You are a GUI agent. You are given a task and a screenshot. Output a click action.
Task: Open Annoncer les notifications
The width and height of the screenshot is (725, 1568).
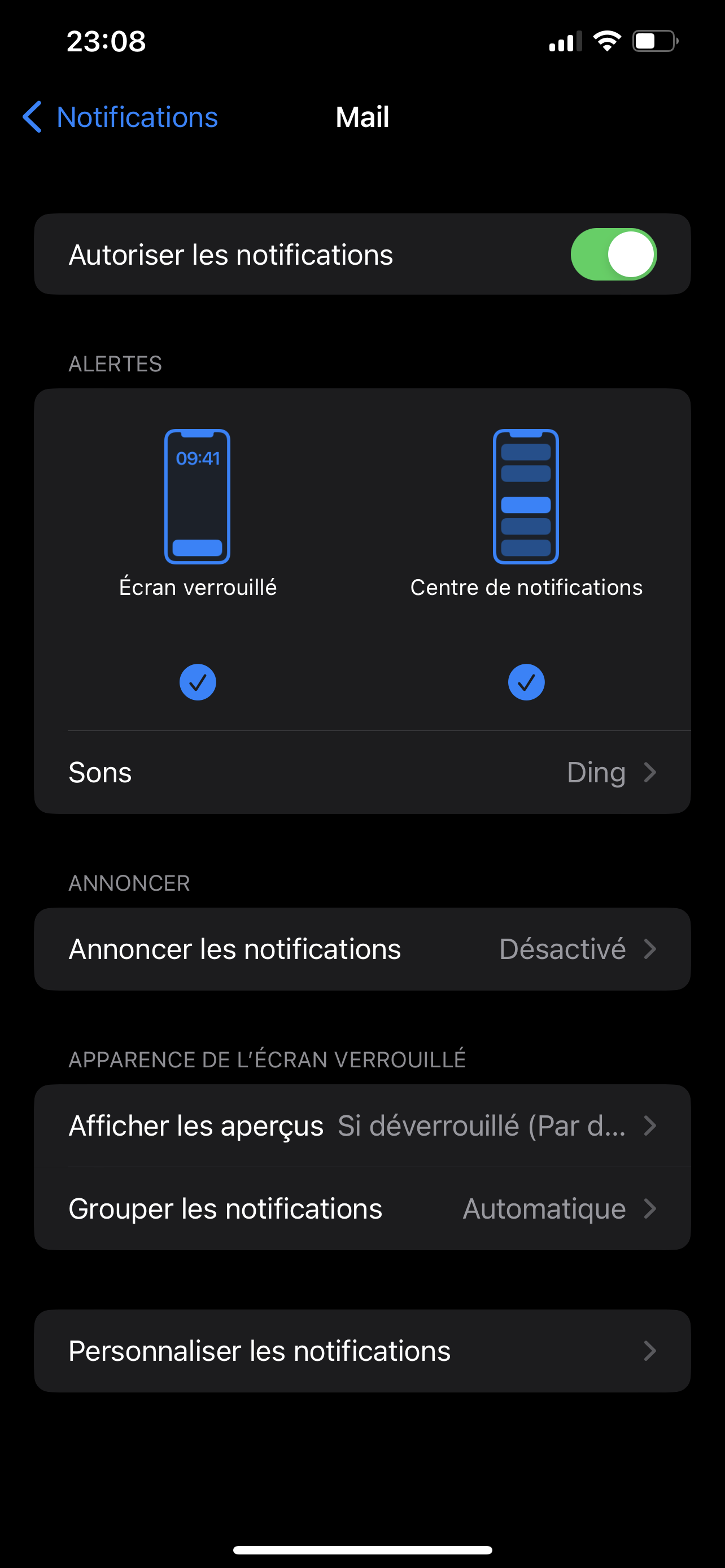(362, 949)
